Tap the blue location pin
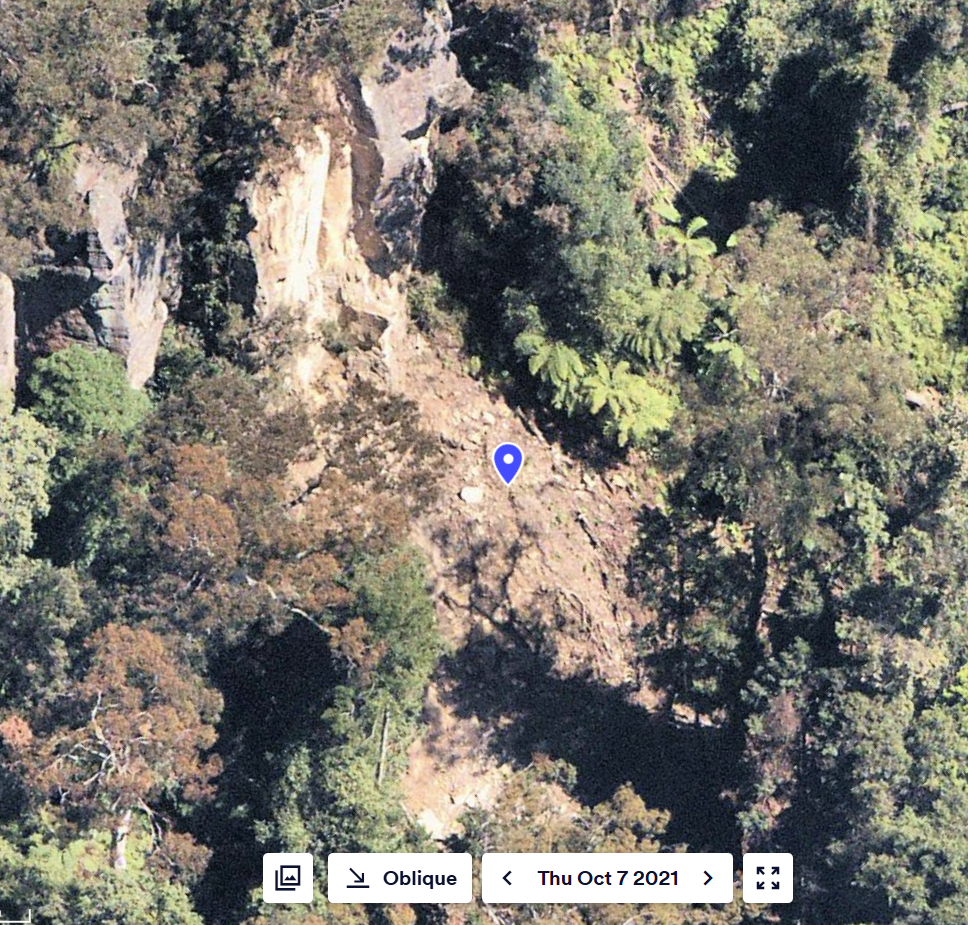The image size is (968, 925). pyautogui.click(x=508, y=463)
